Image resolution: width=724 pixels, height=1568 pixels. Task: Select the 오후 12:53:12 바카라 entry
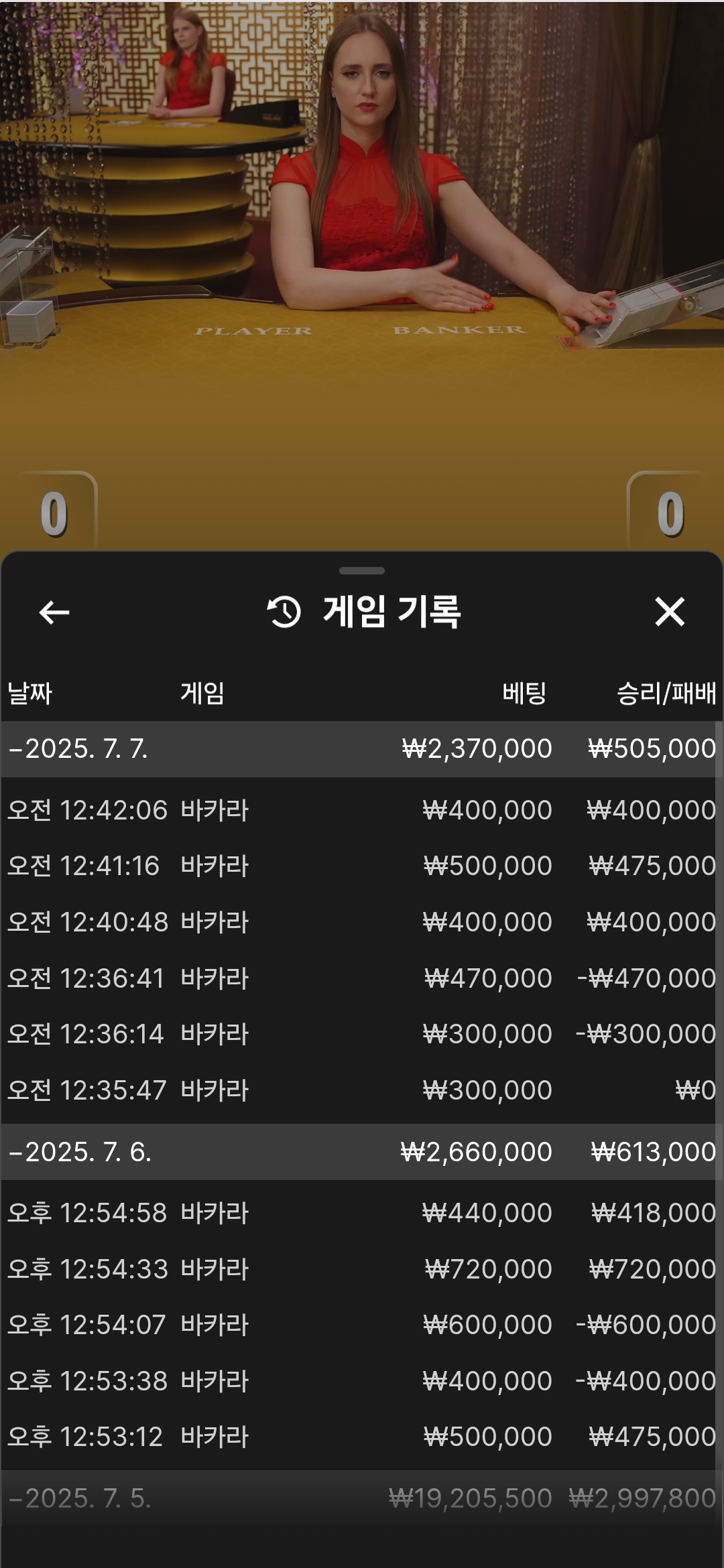coord(362,1437)
